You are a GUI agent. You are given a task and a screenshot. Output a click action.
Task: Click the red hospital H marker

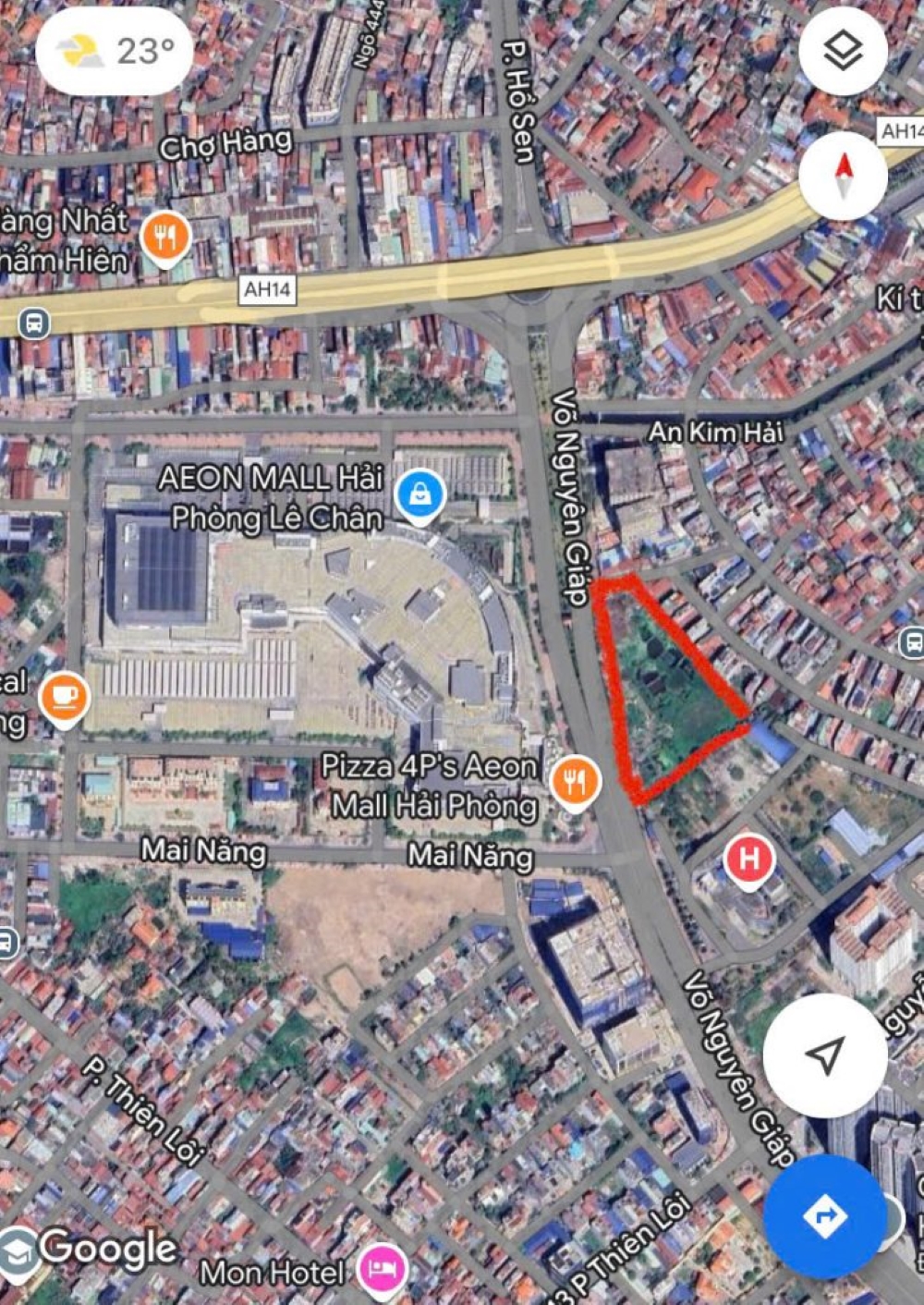[749, 859]
